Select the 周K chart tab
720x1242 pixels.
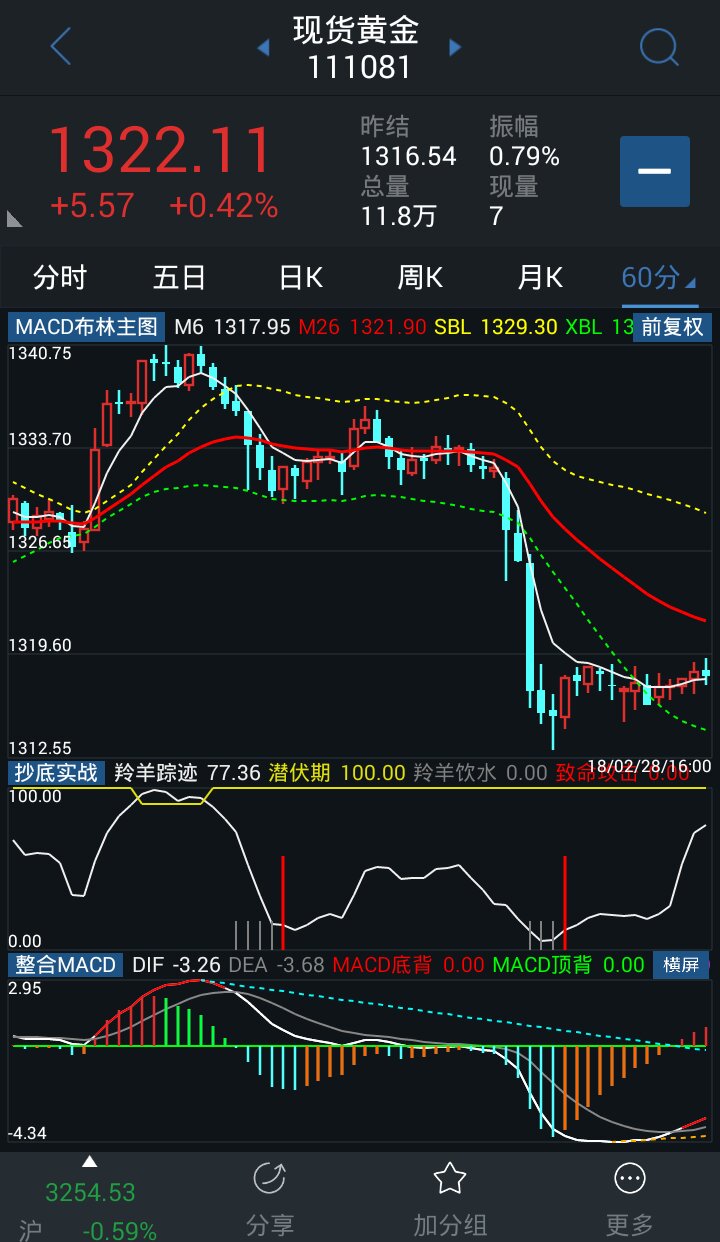[420, 277]
